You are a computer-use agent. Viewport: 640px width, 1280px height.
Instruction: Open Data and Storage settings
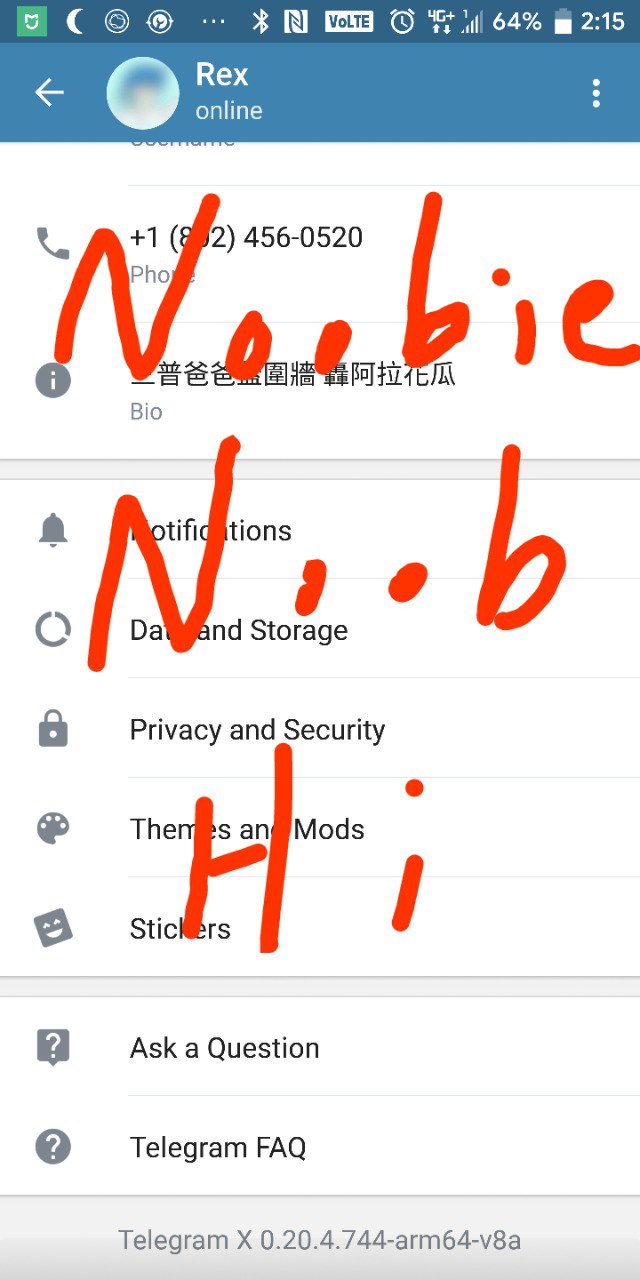pyautogui.click(x=320, y=629)
